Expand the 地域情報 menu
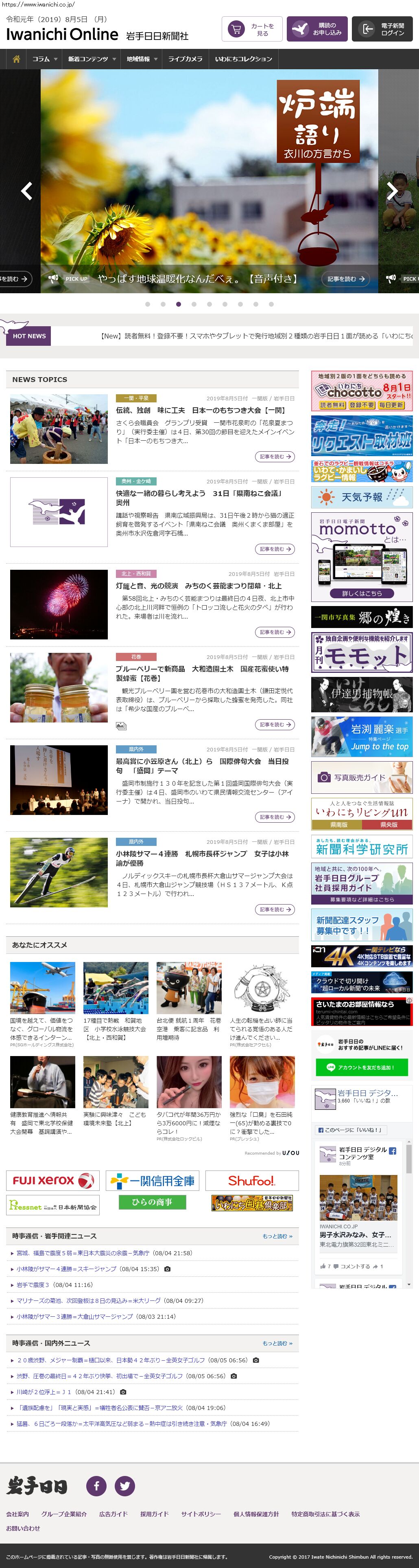Viewport: 419px width, 1568px height. [x=142, y=59]
